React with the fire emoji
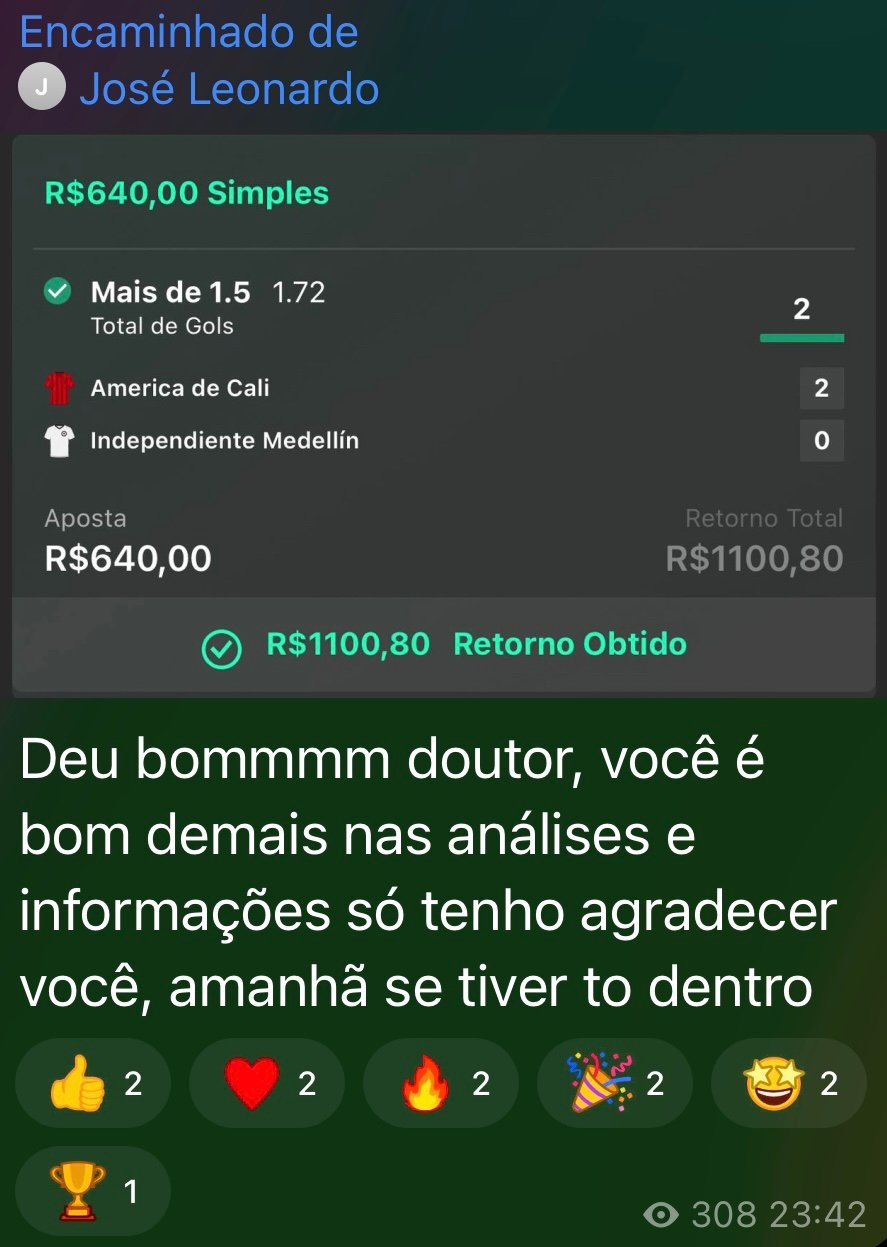The width and height of the screenshot is (887, 1247). [440, 1084]
